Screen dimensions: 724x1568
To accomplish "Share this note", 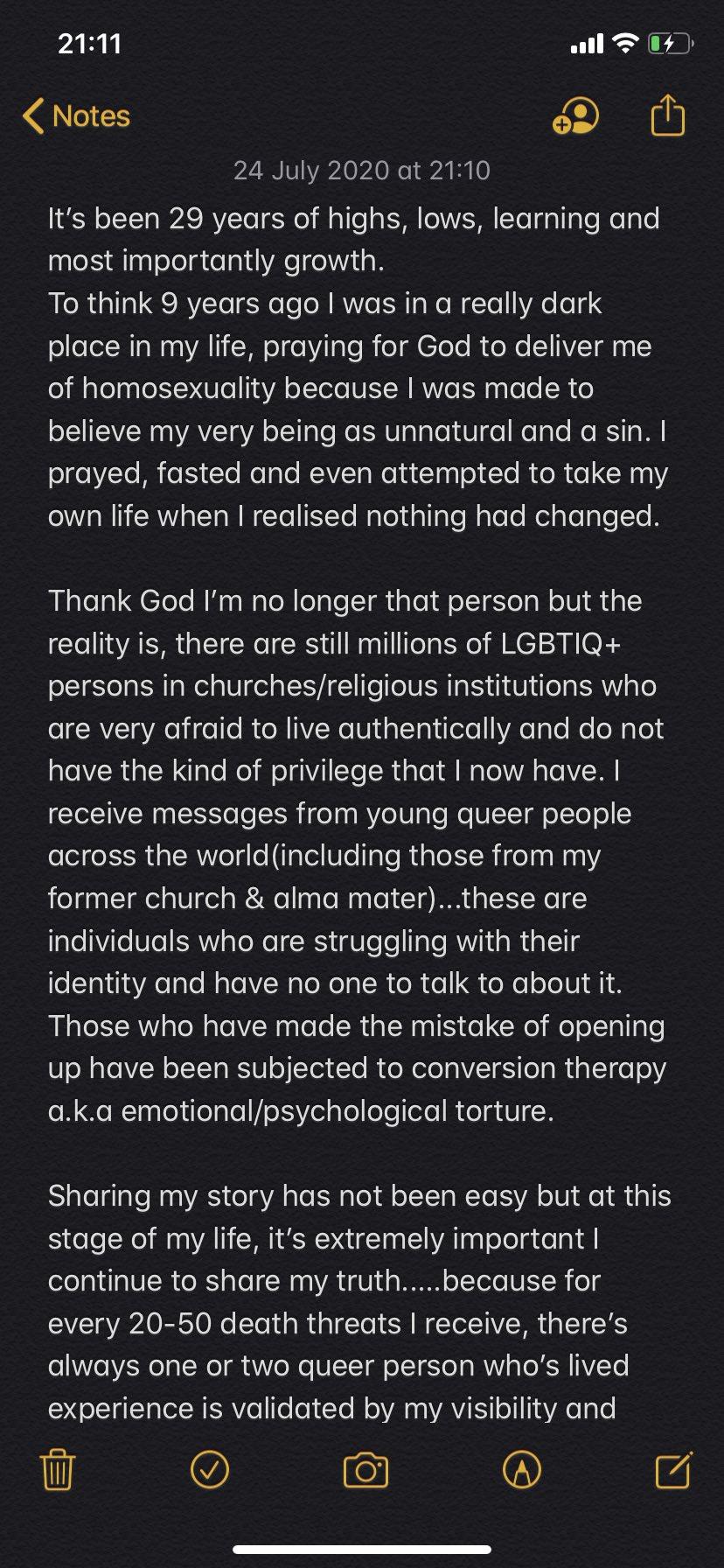I will (x=668, y=116).
